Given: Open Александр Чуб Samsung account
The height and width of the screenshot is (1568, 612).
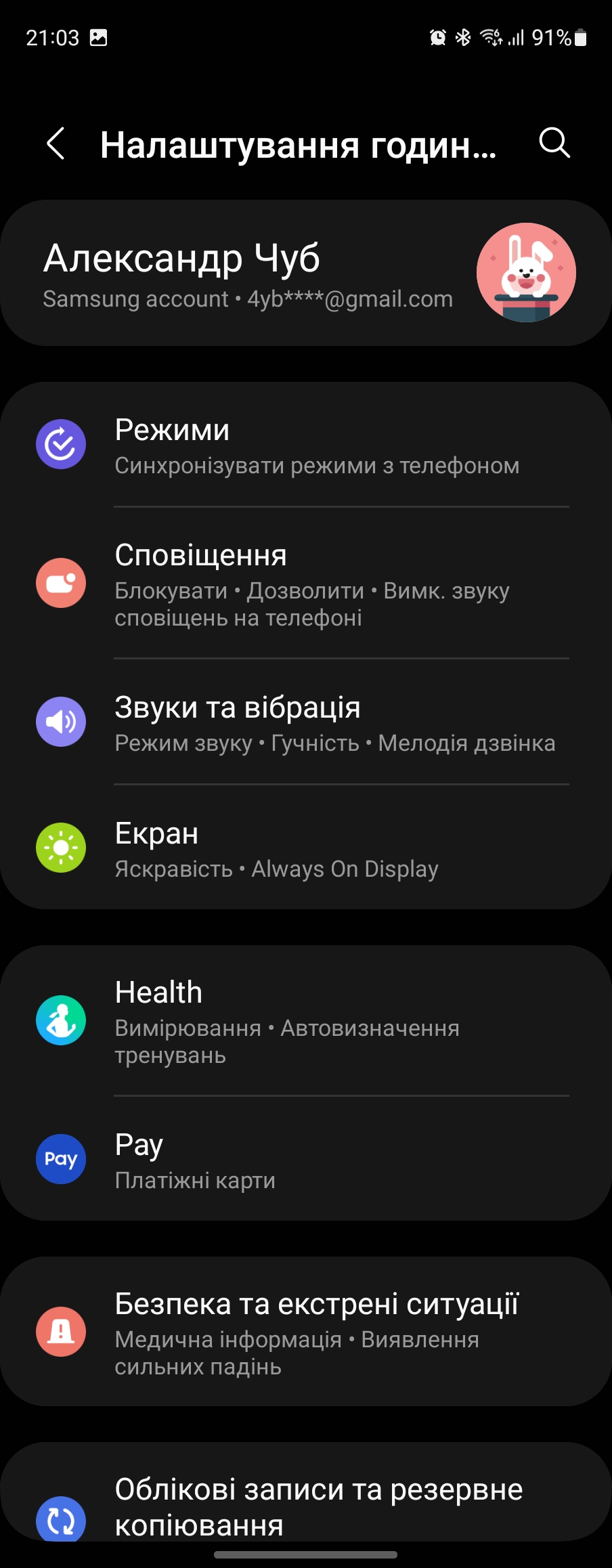Looking at the screenshot, I should [x=306, y=274].
